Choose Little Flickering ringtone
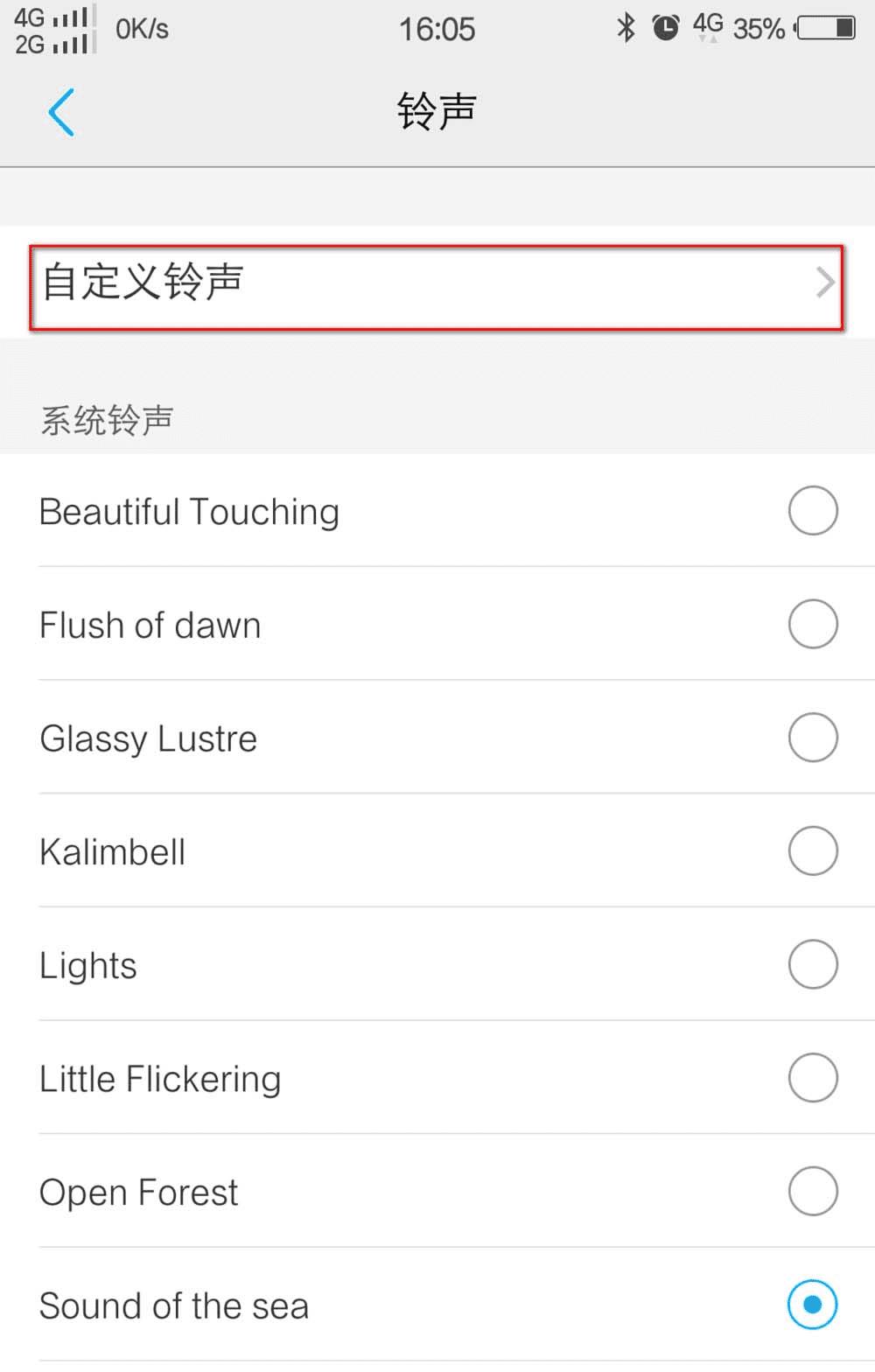875x1372 pixels. pyautogui.click(x=812, y=1078)
